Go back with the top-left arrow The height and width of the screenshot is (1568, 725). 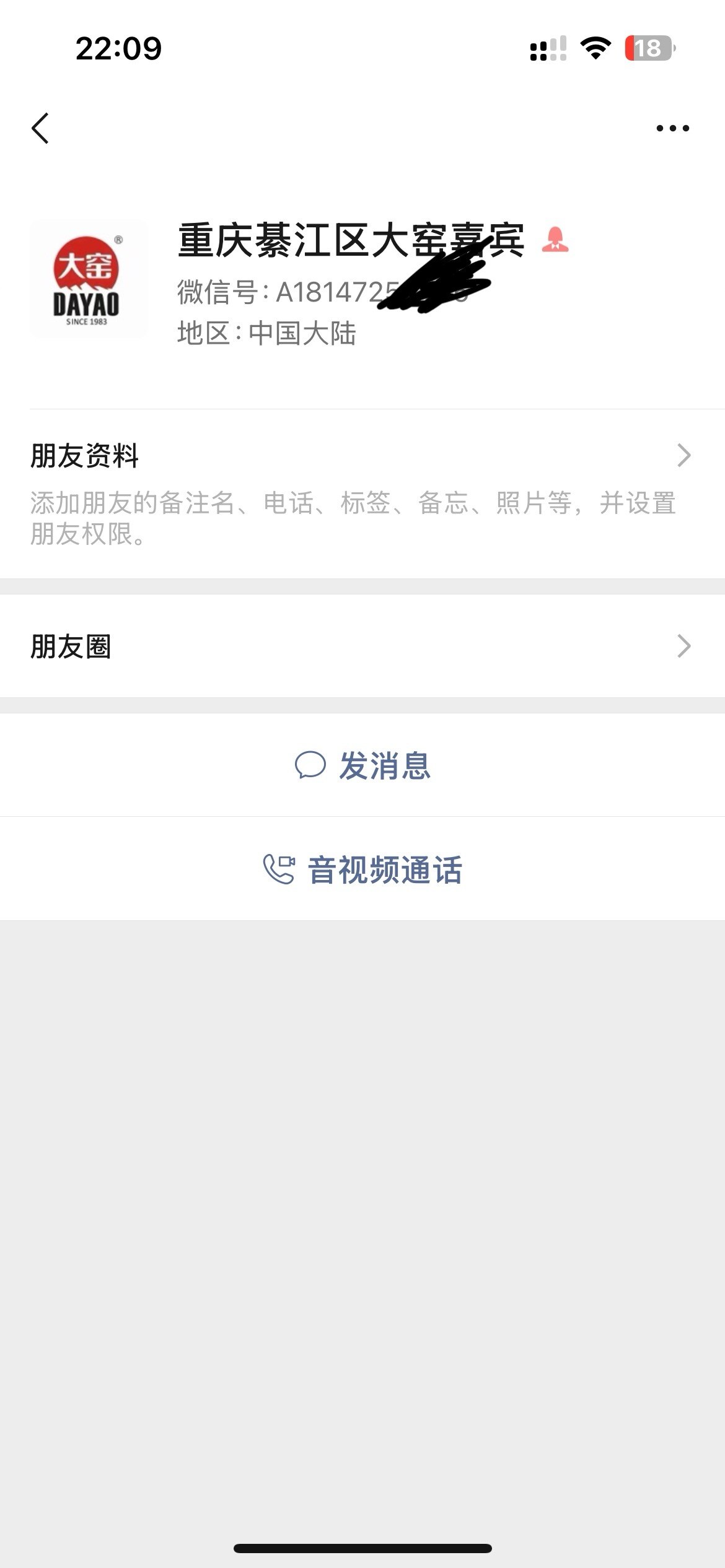[x=40, y=129]
